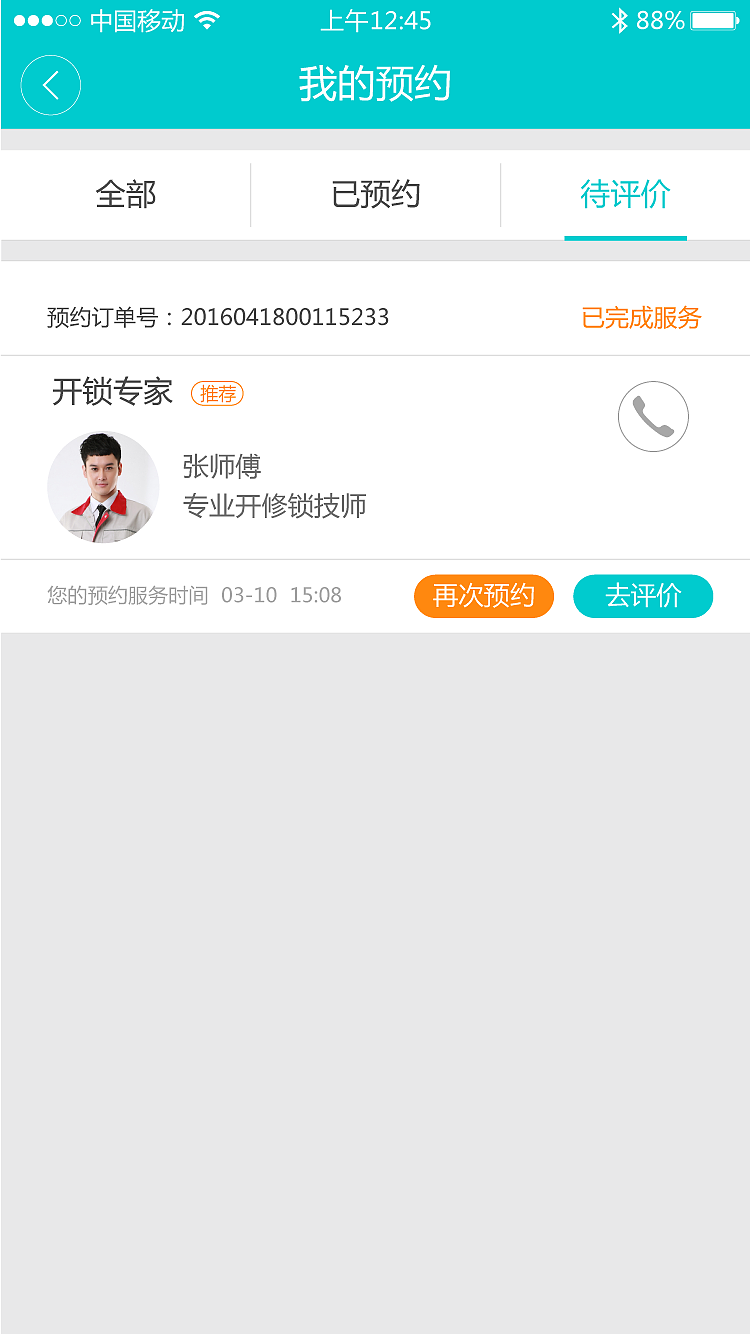This screenshot has width=750, height=1334.
Task: Tap the 已完成服务 status link
Action: (641, 317)
